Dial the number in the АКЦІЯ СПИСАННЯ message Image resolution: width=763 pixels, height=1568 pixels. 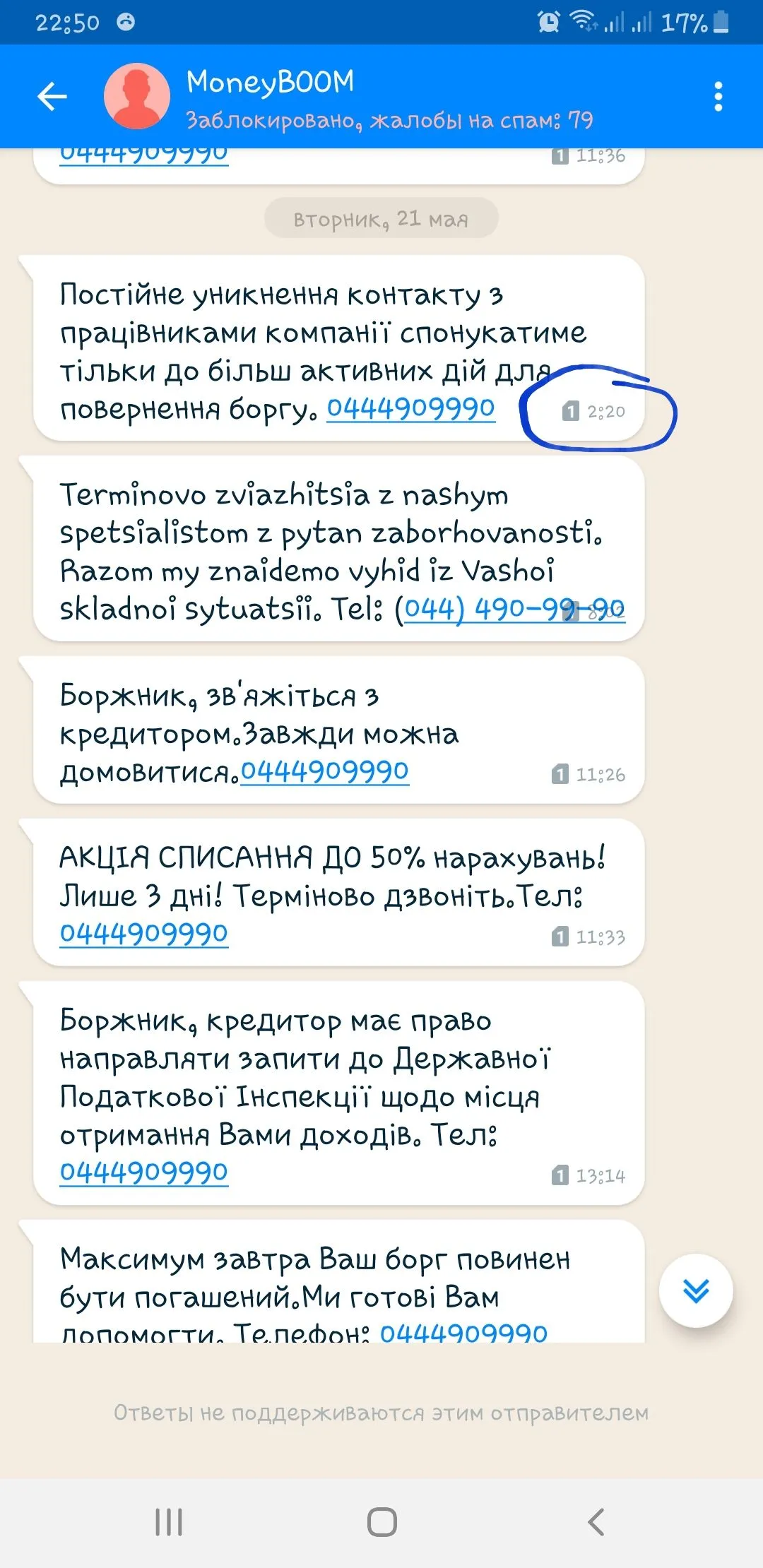[x=144, y=934]
